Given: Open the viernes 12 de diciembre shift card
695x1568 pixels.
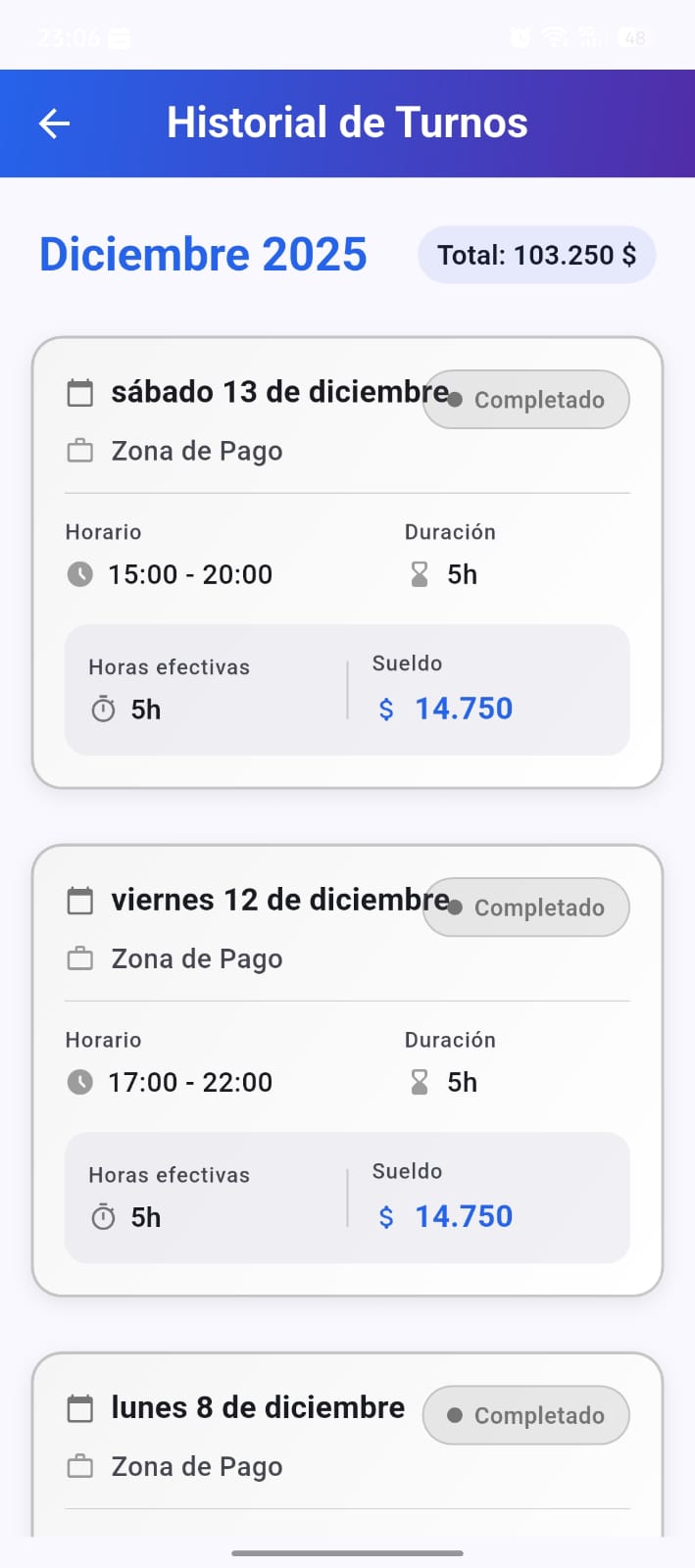Looking at the screenshot, I should tap(347, 1069).
